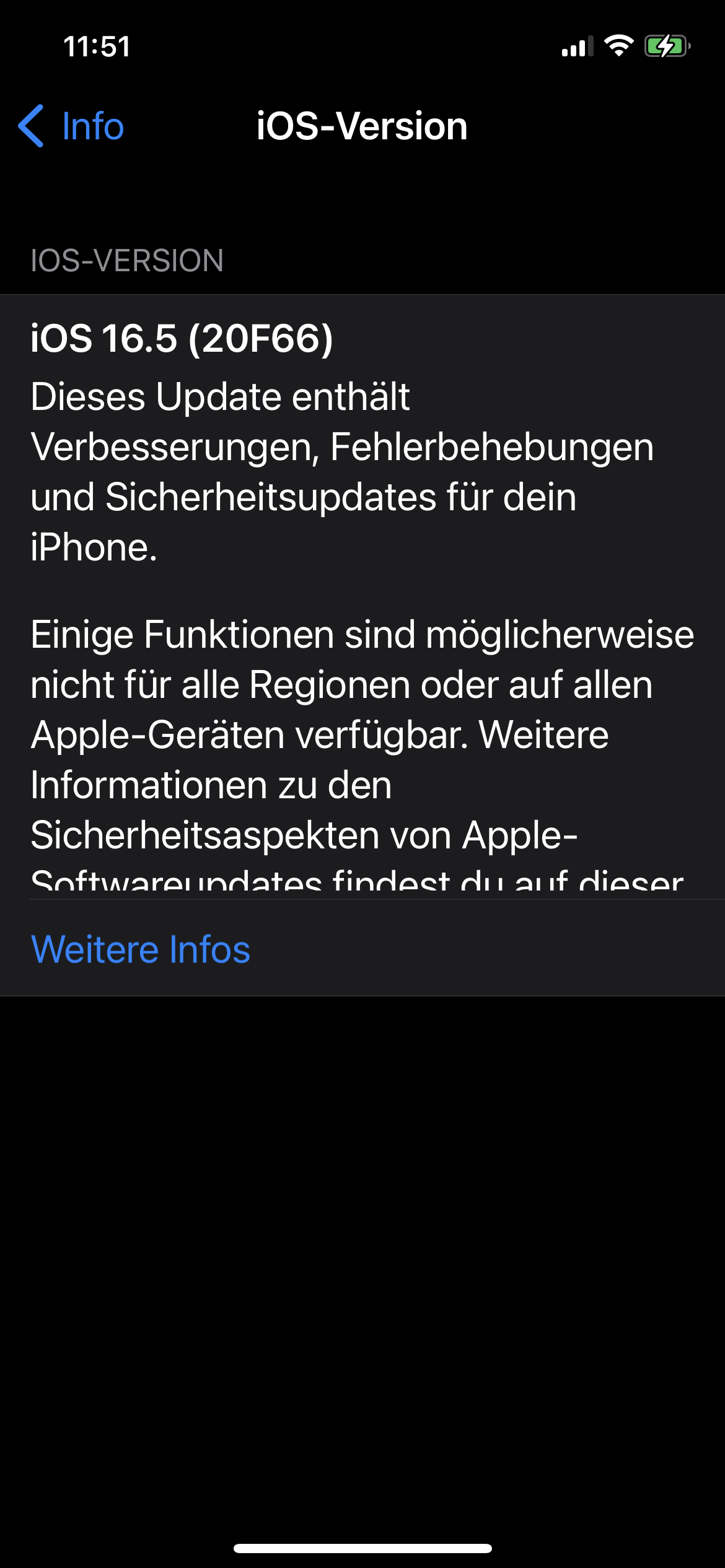Screen dimensions: 725x1568
Task: Open the Weitere Infos link
Action: 141,949
